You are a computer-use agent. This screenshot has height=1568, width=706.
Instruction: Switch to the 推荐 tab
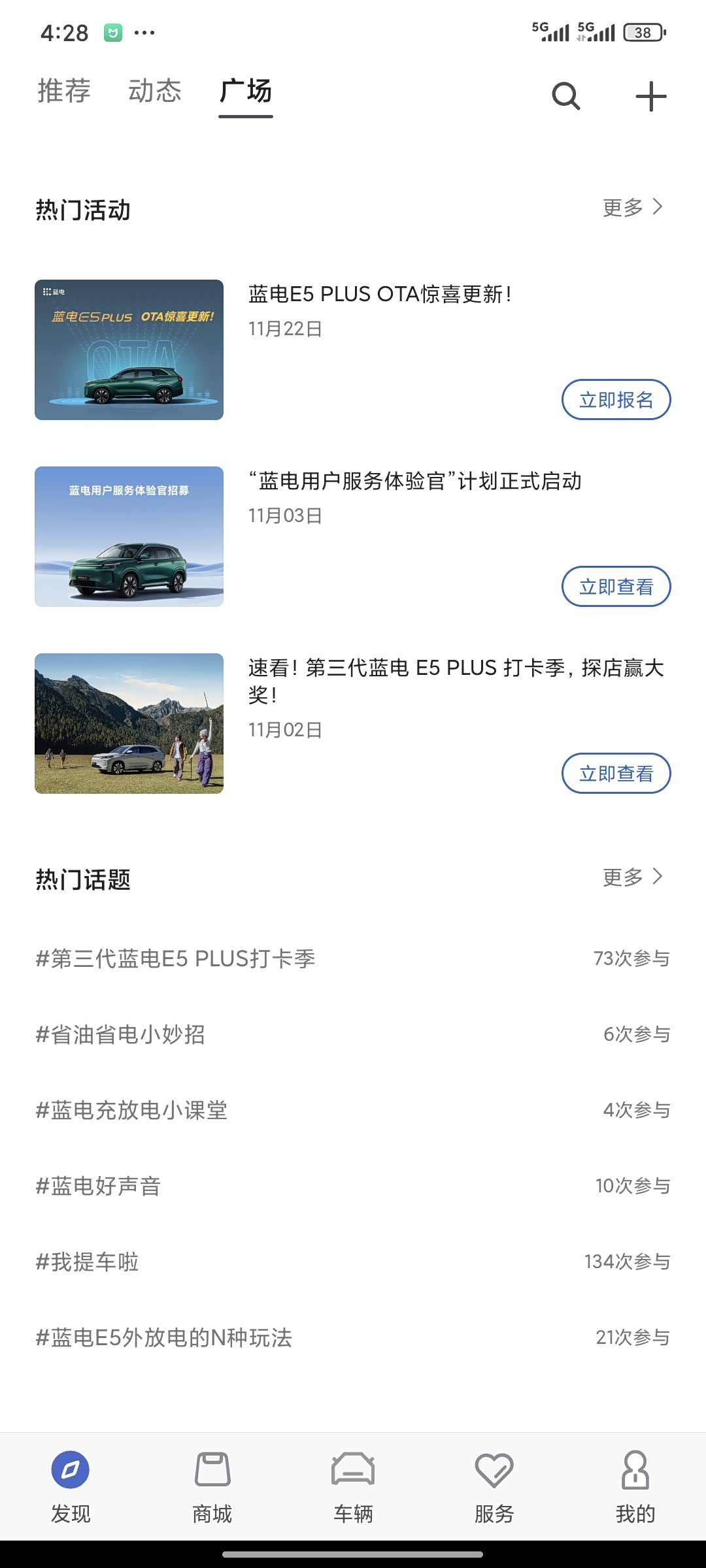point(63,91)
